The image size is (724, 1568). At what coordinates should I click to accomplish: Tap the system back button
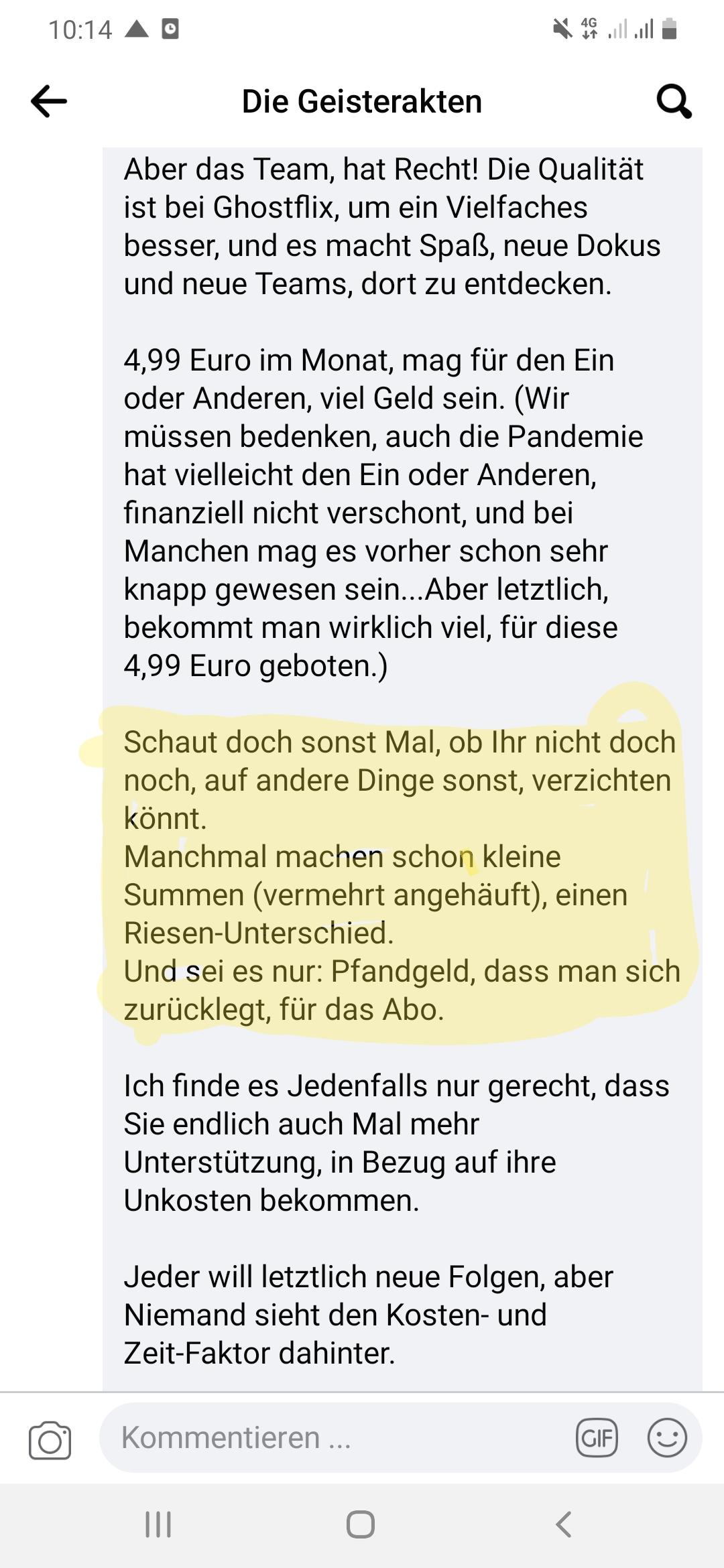(564, 1524)
